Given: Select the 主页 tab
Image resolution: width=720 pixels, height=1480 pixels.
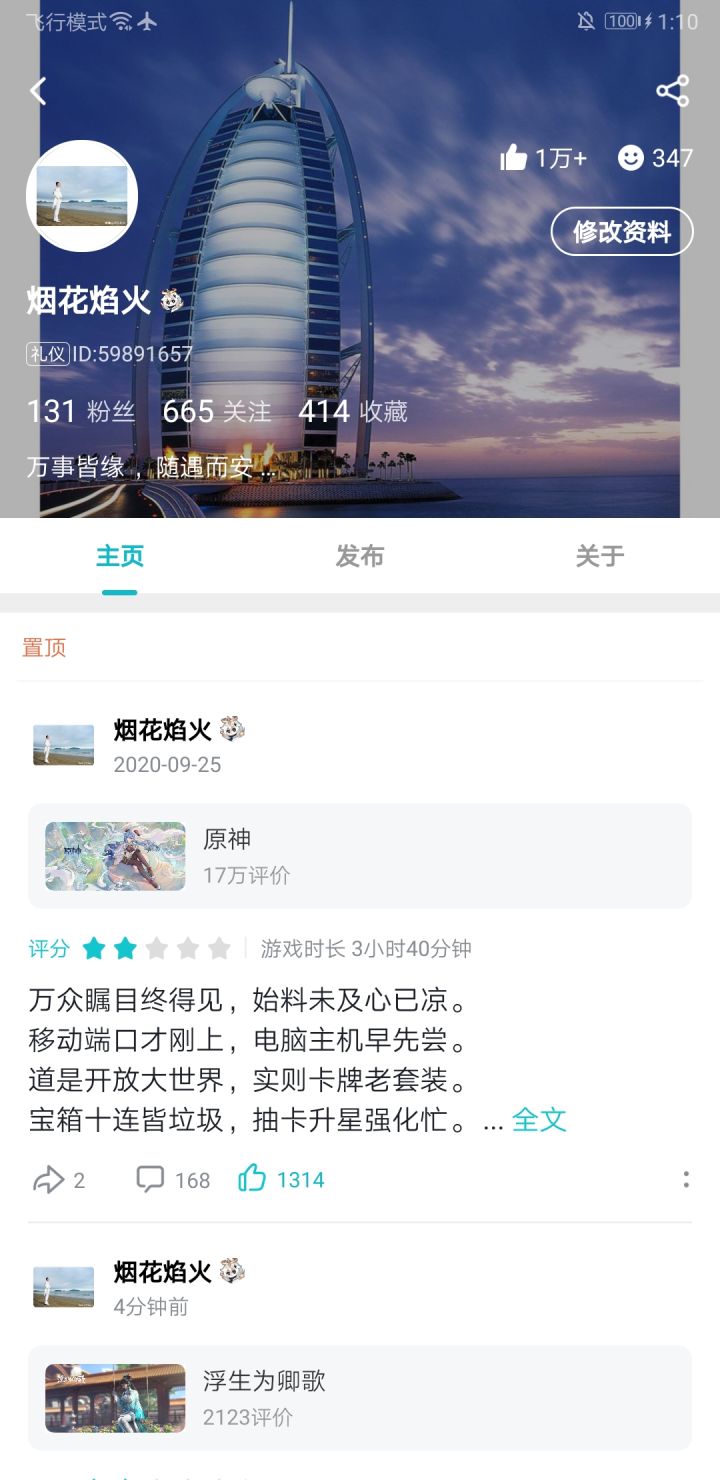Looking at the screenshot, I should 120,556.
